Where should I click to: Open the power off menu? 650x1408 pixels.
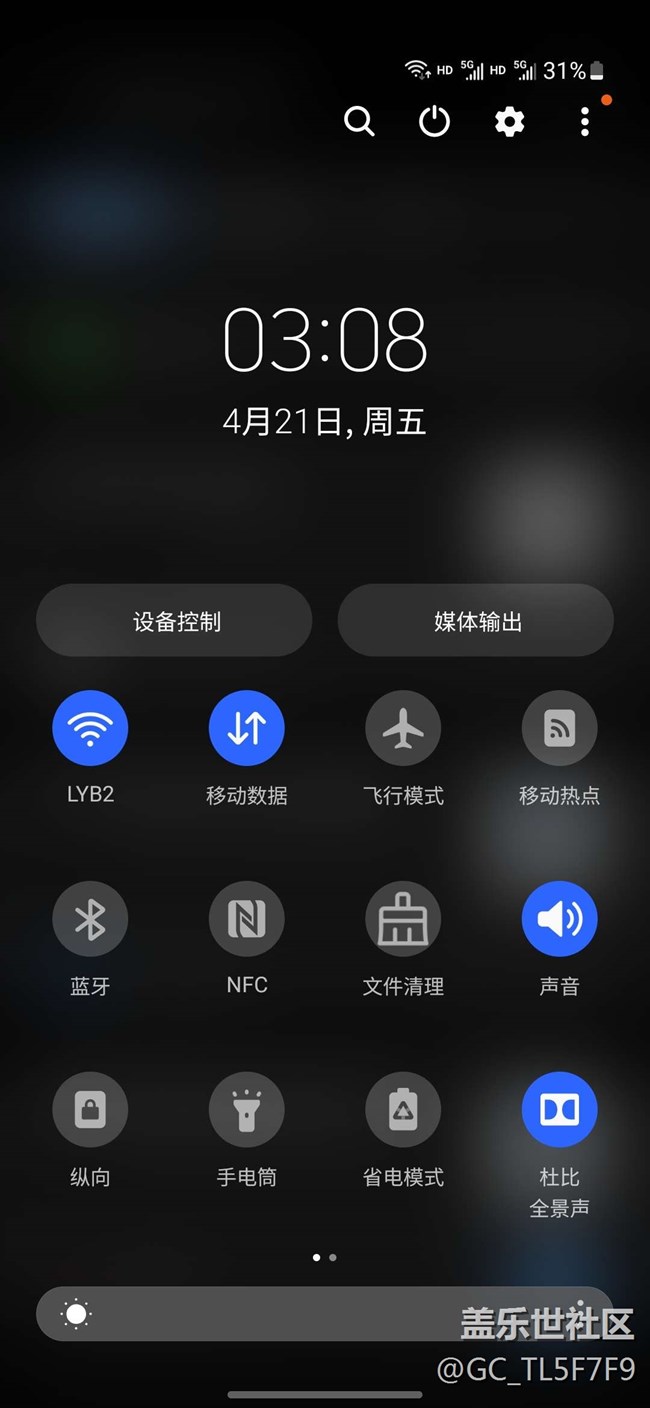pyautogui.click(x=434, y=122)
